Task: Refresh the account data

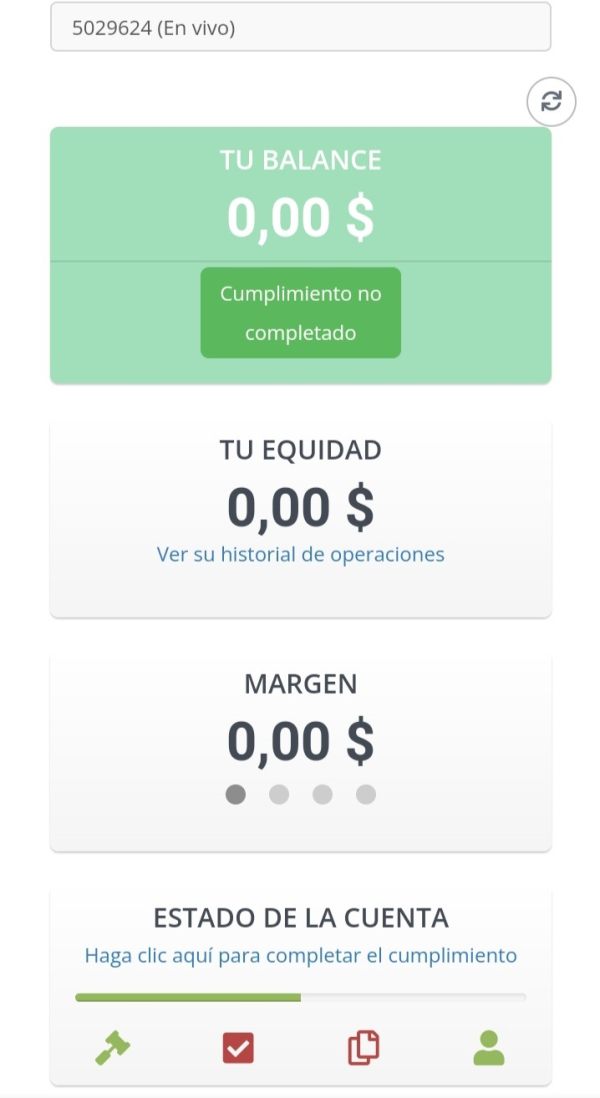Action: pyautogui.click(x=551, y=102)
